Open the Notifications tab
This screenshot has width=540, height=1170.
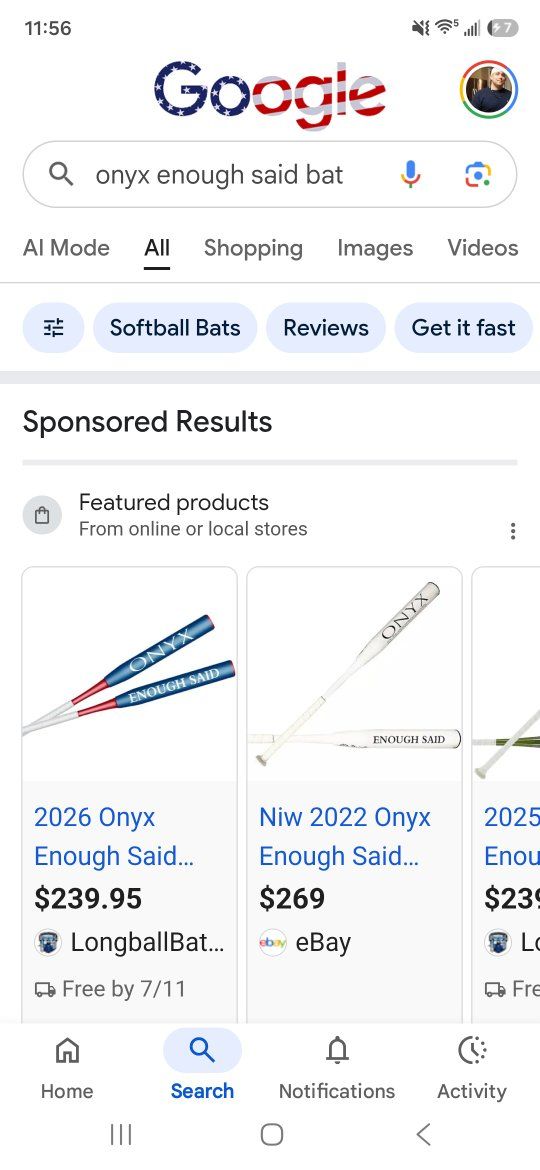click(337, 1067)
